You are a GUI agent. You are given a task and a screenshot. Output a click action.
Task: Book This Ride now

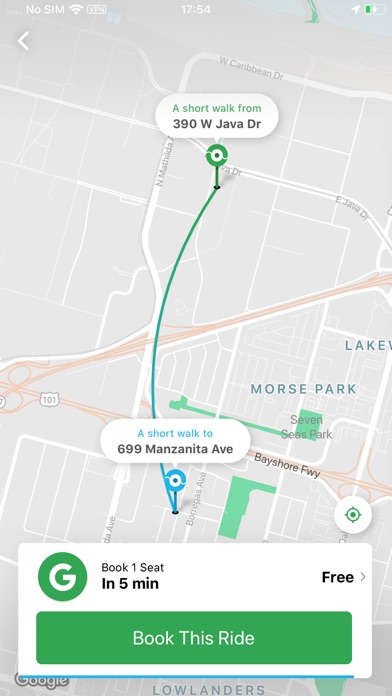point(194,637)
